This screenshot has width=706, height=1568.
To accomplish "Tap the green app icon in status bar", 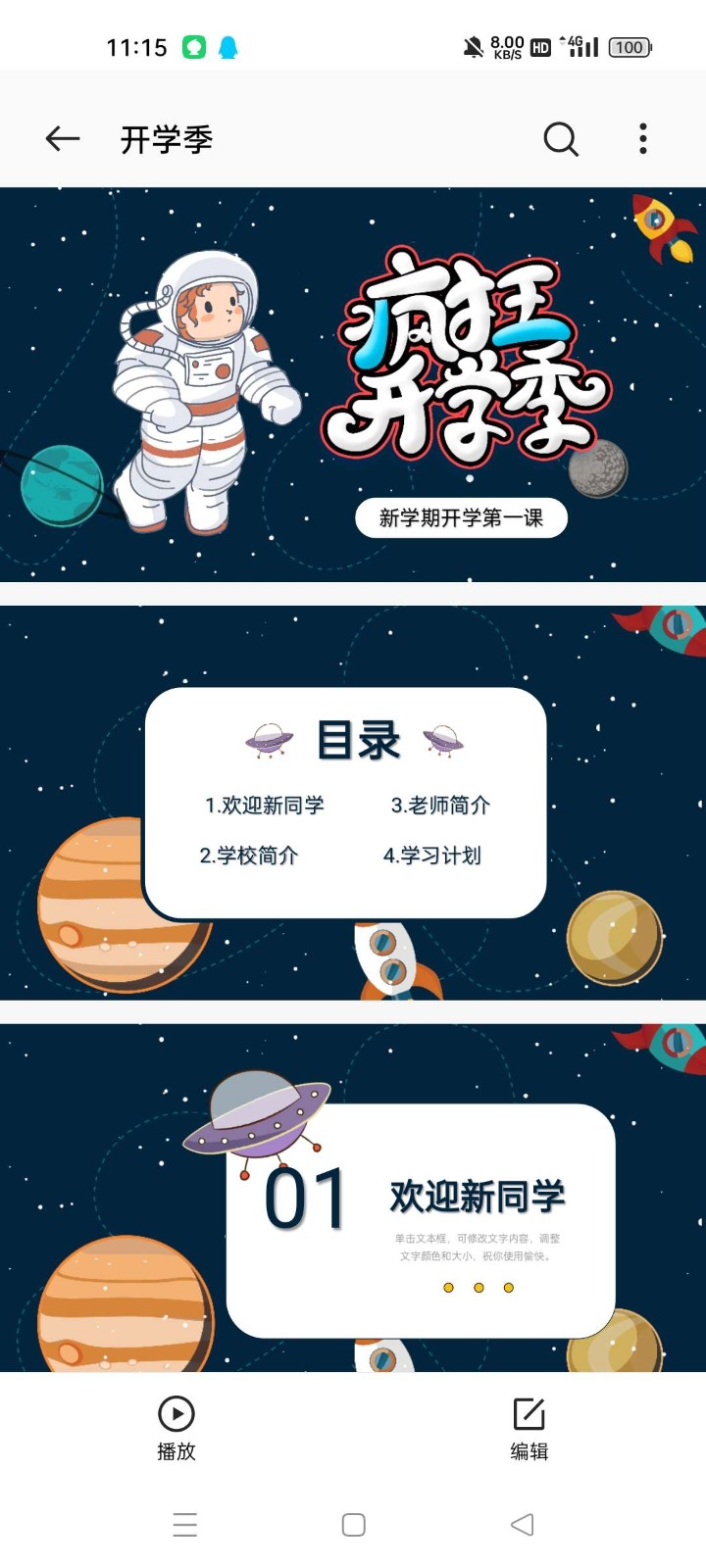I will click(194, 45).
